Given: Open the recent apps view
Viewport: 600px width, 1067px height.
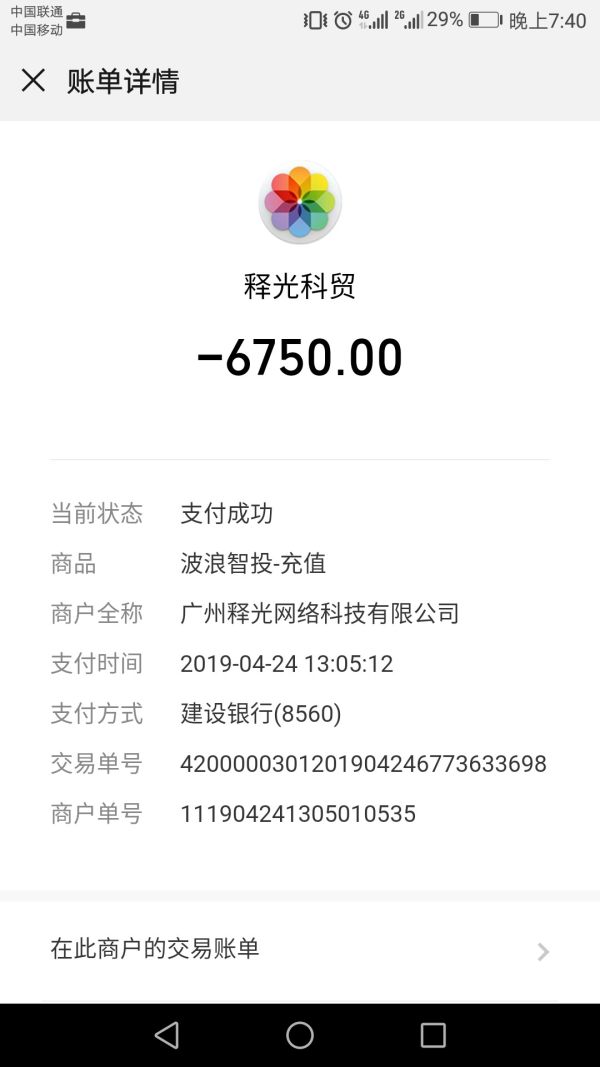Looking at the screenshot, I should coord(433,1035).
